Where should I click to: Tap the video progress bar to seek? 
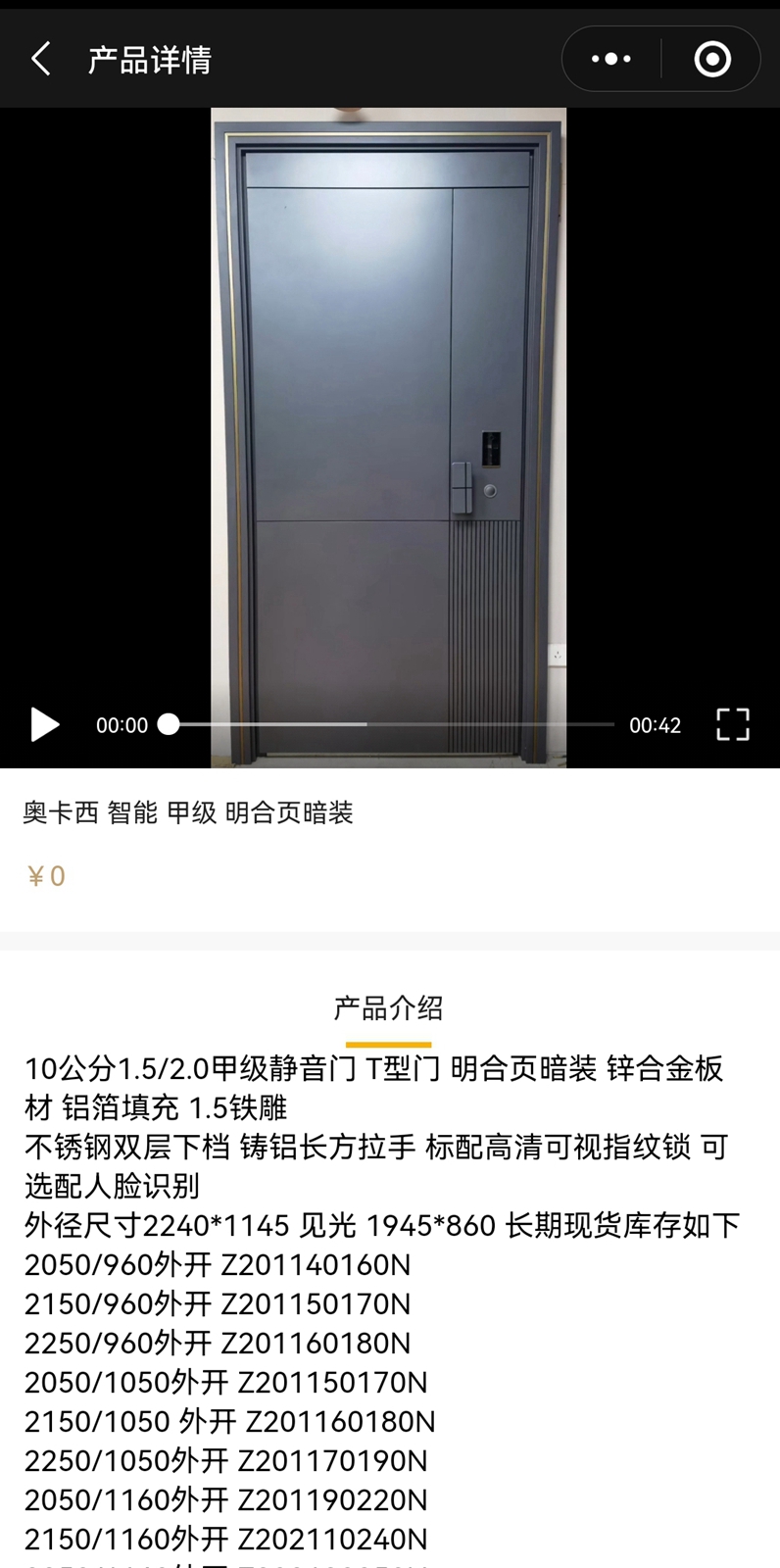pos(392,725)
